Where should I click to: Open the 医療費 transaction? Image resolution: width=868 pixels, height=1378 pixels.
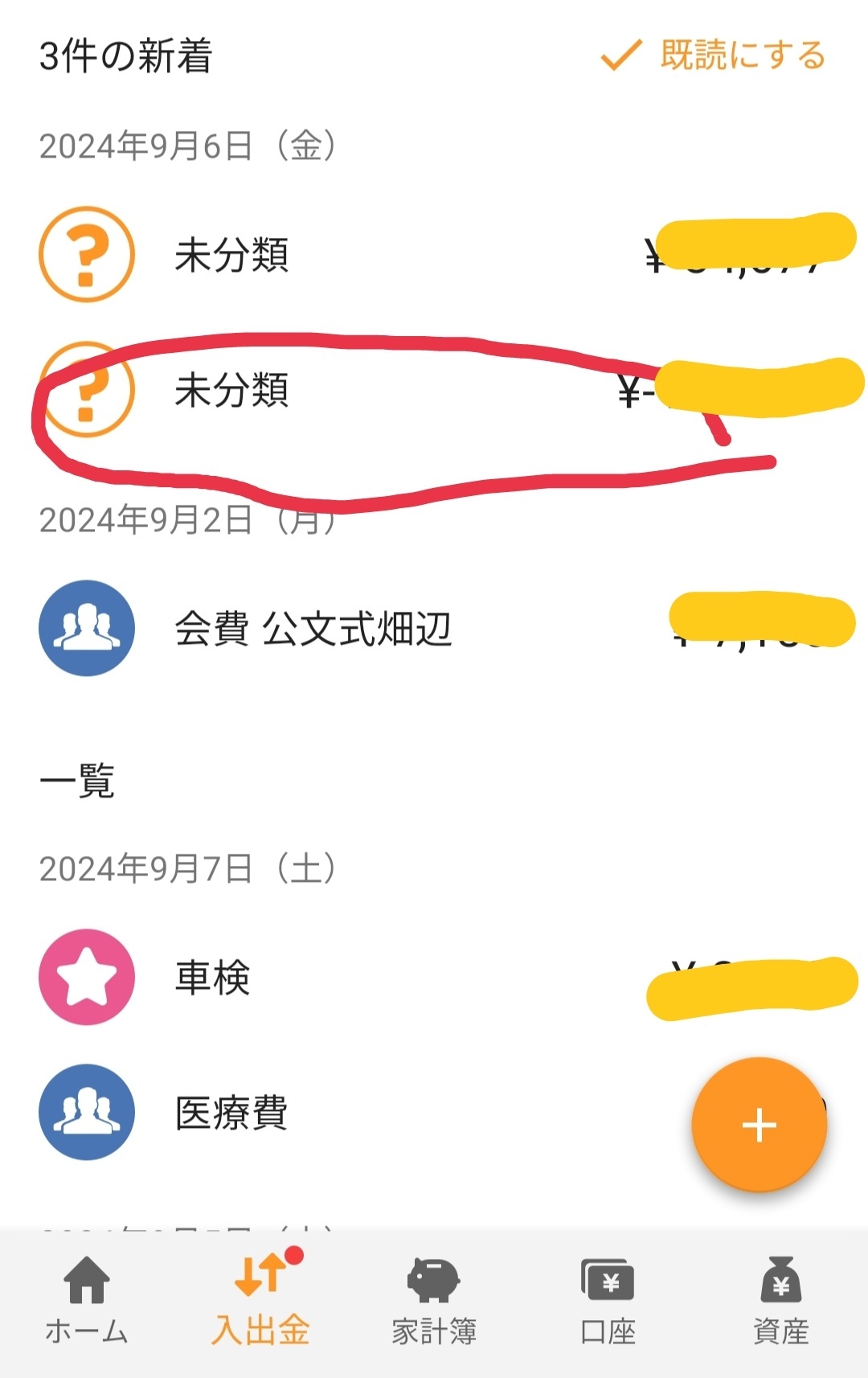[x=434, y=1112]
